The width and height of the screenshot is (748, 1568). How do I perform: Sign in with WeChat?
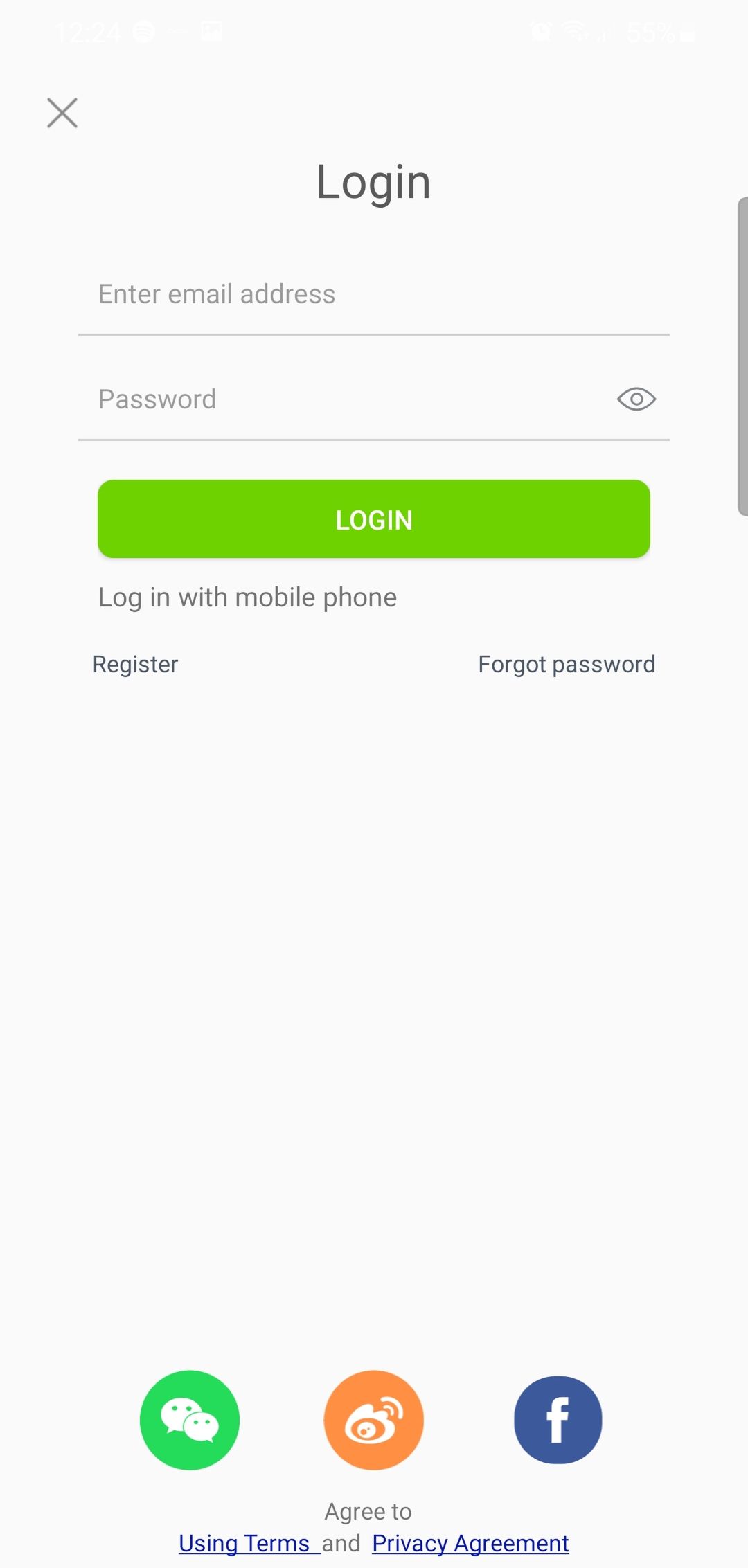(x=190, y=1420)
